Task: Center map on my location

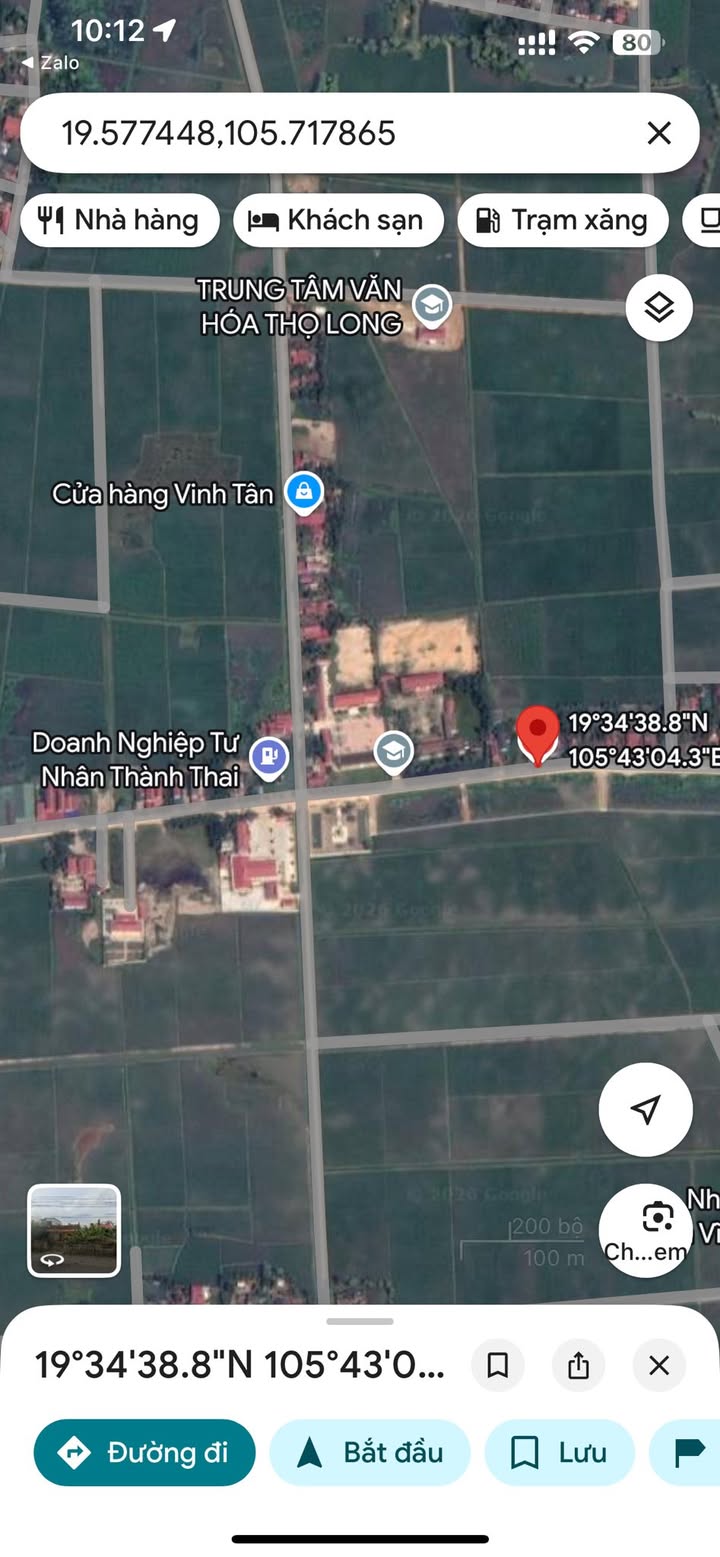Action: click(645, 1109)
